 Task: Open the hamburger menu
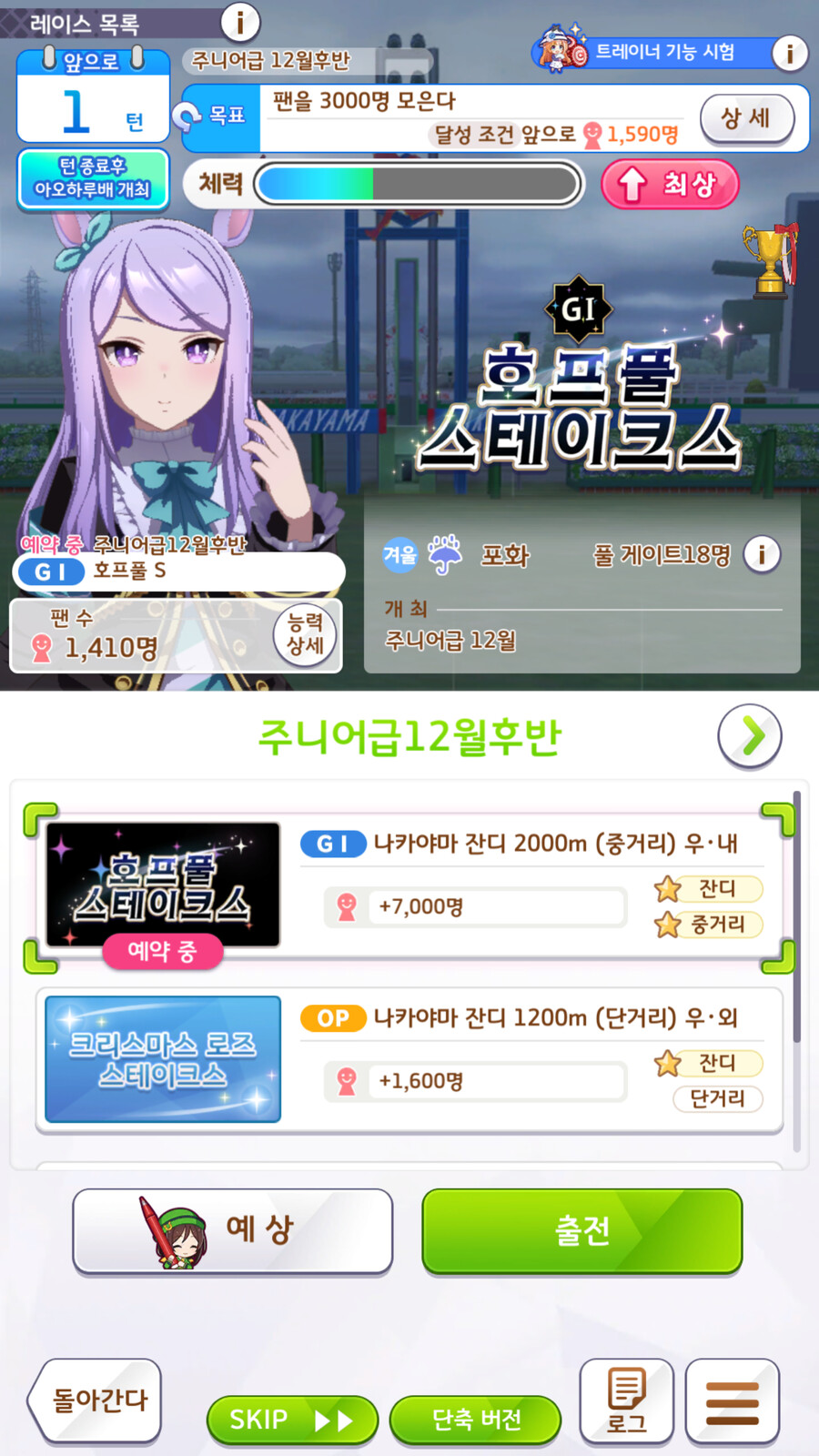732,1401
